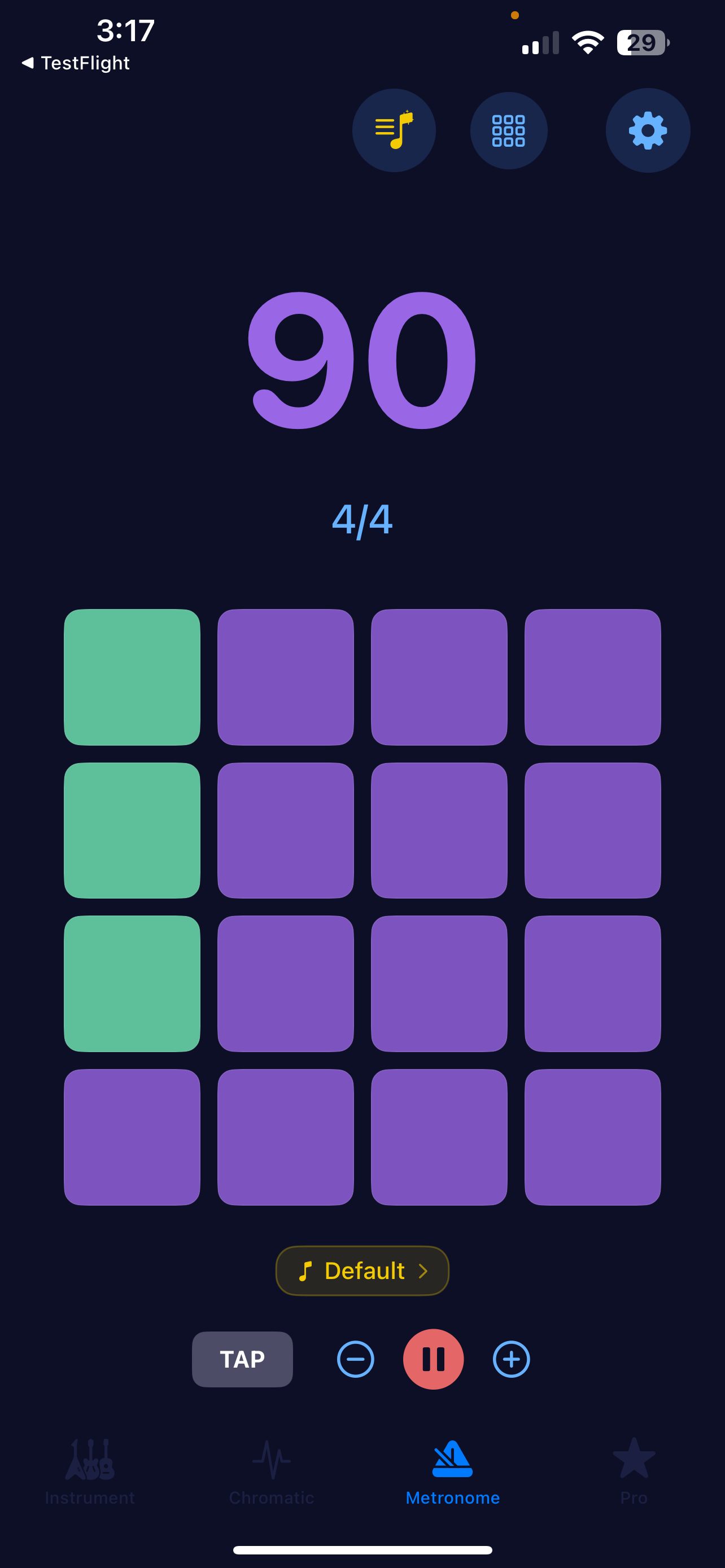Open the Default sound selector
Screen dimensions: 725x1568
tap(361, 1271)
